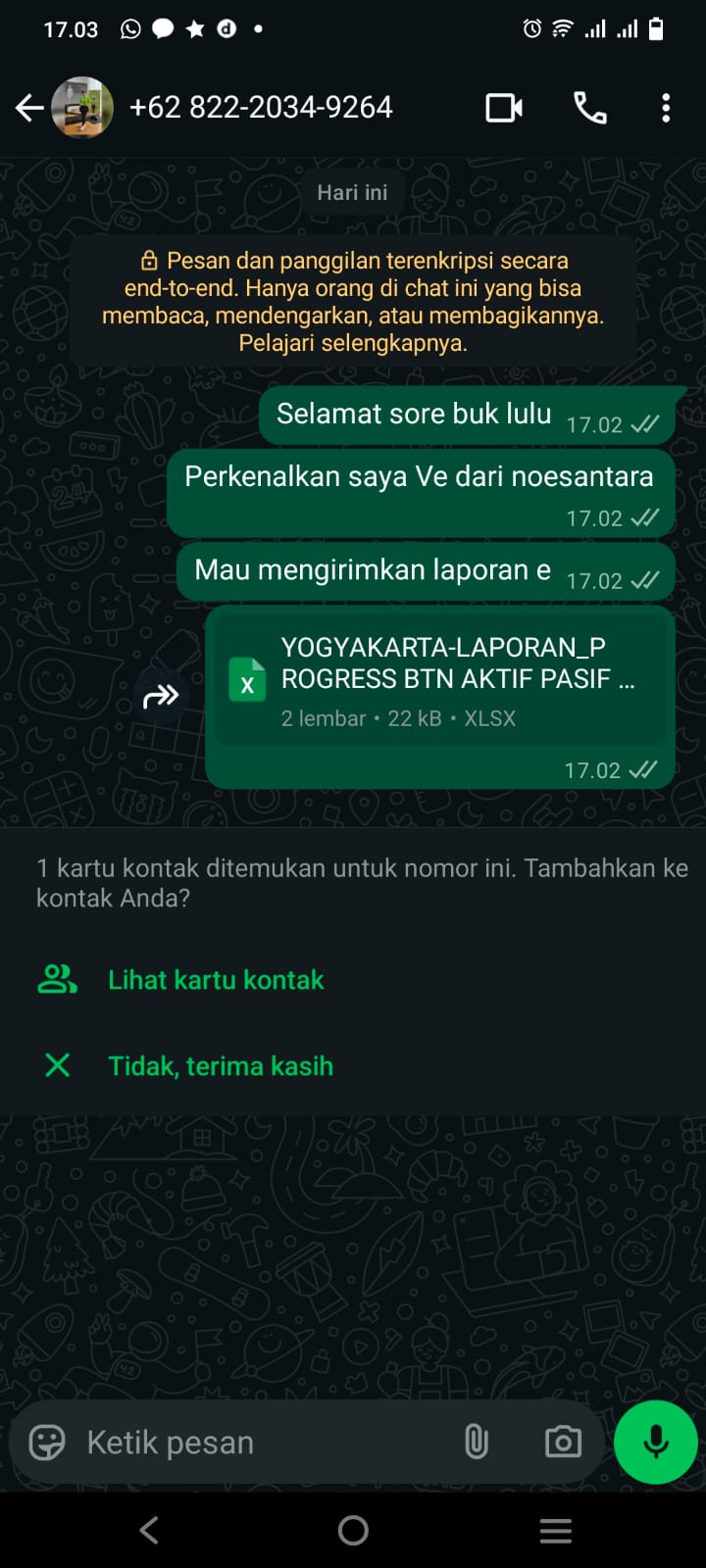The width and height of the screenshot is (706, 1568).
Task: Open contact info for +62 822-2034-9264
Action: tap(261, 108)
